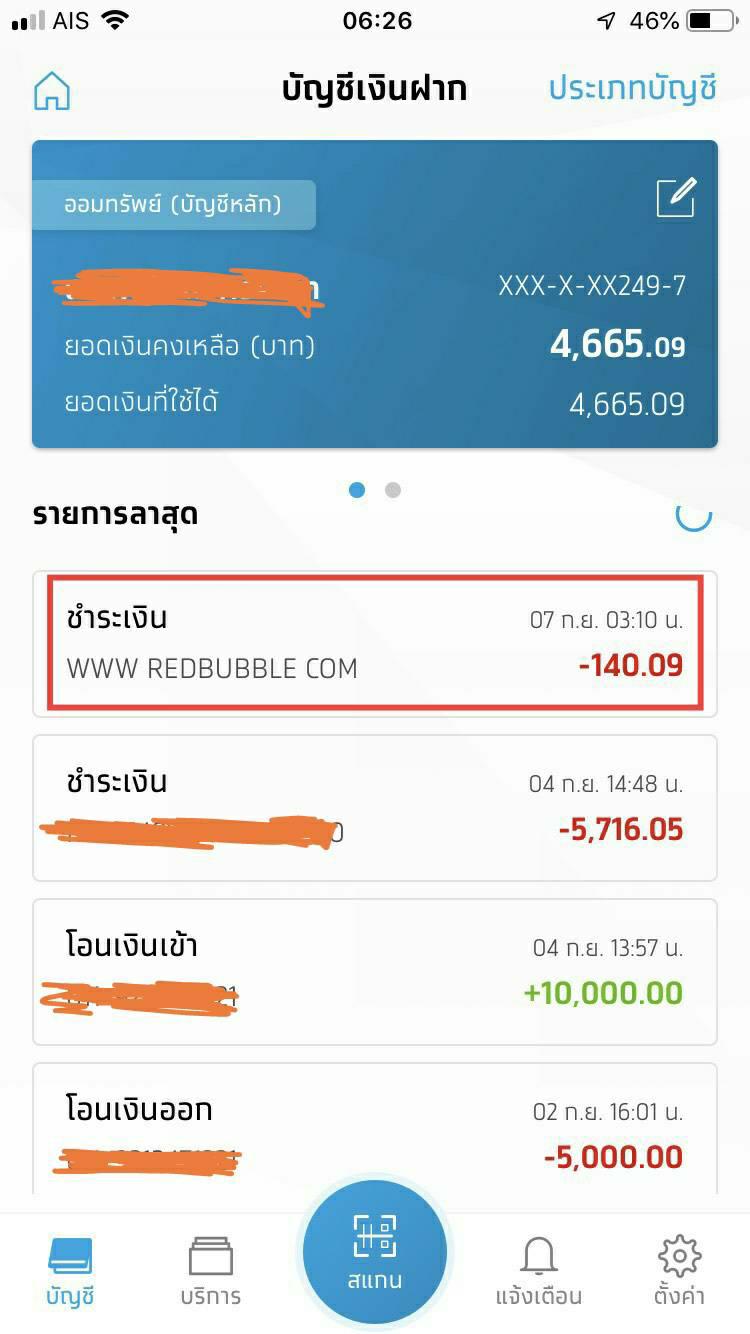The width and height of the screenshot is (750, 1334).
Task: Switch to the บริการ services tab
Action: click(x=211, y=1272)
